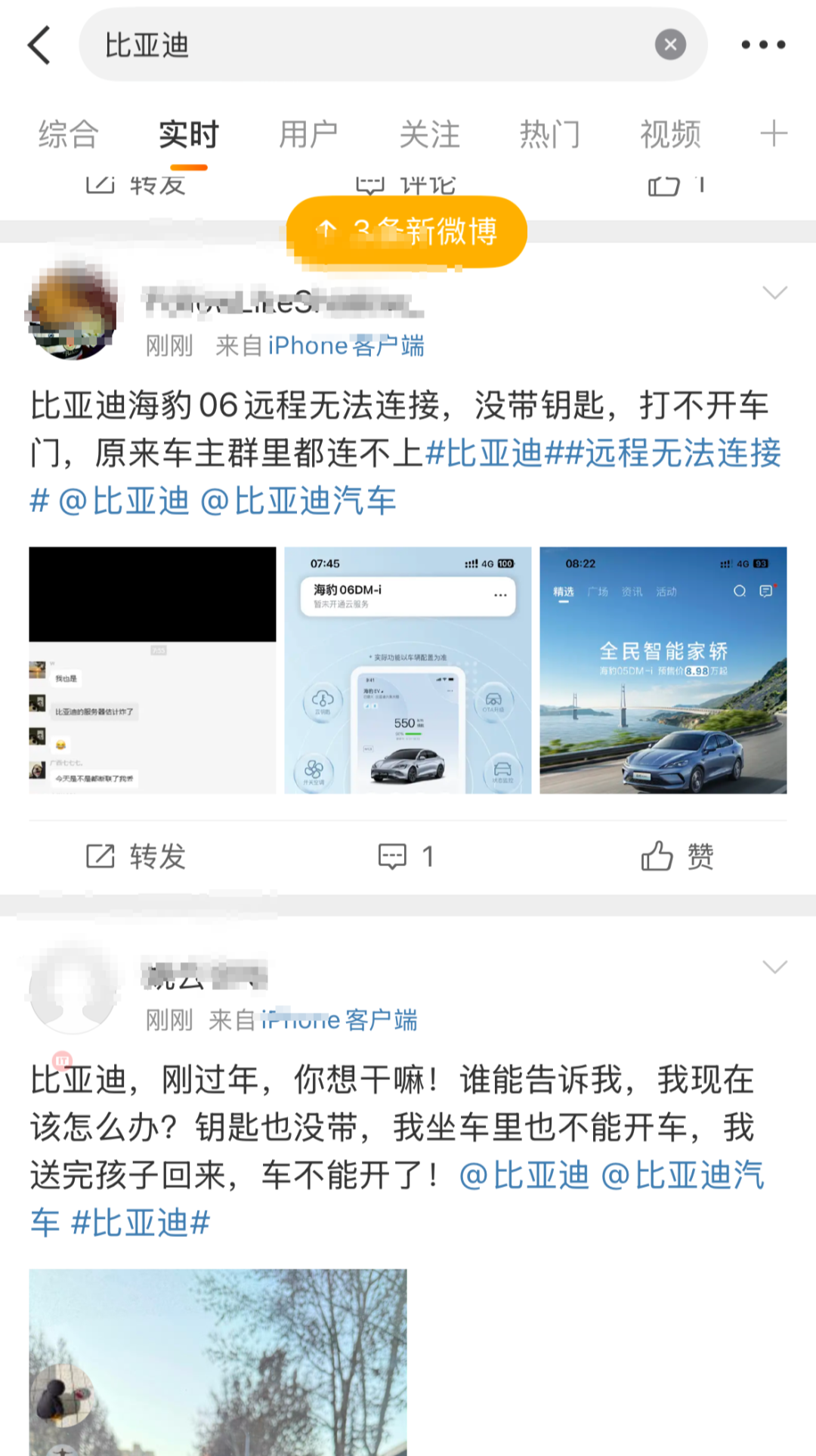
Task: Switch to the 热门 tab
Action: (x=550, y=134)
